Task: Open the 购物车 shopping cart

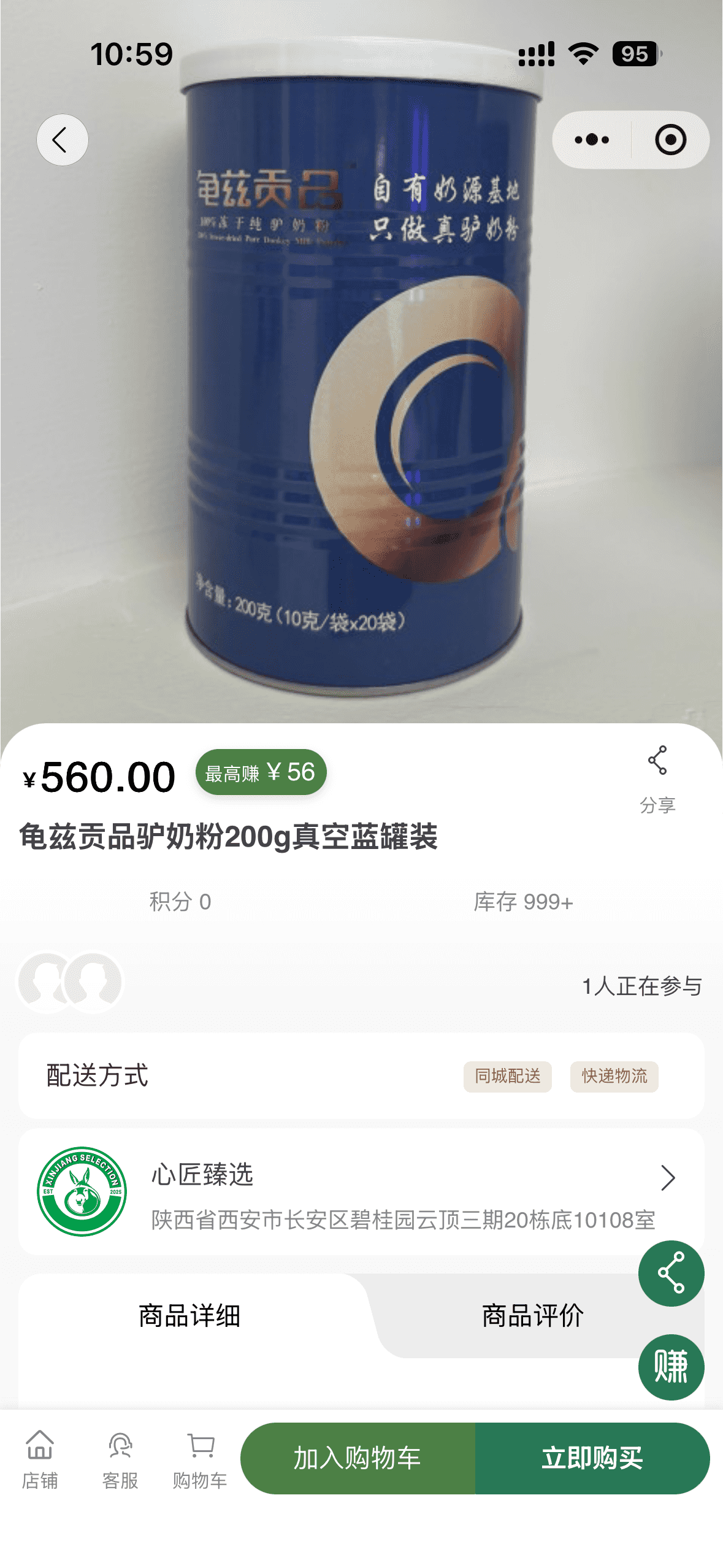Action: (x=200, y=1460)
